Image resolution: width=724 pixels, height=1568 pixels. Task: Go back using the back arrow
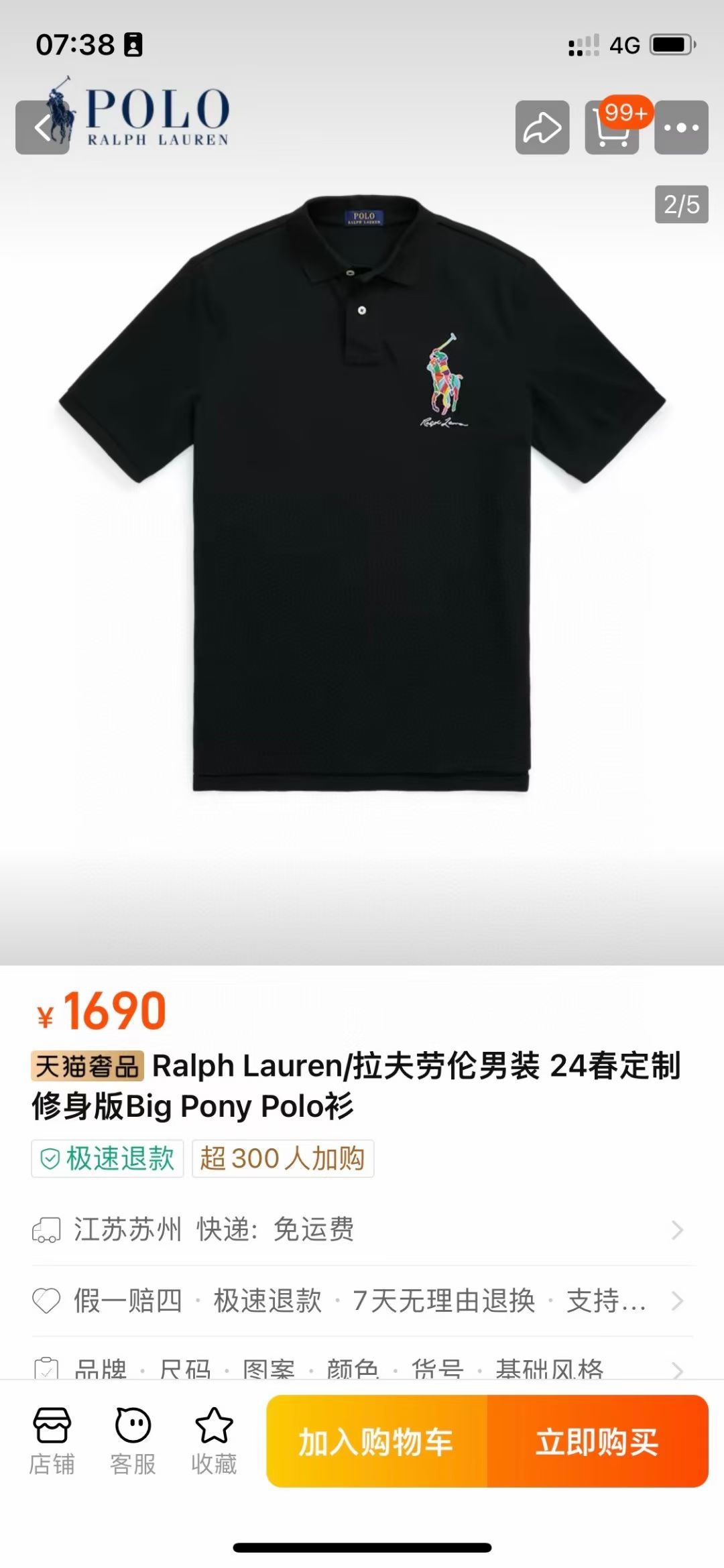pyautogui.click(x=42, y=127)
